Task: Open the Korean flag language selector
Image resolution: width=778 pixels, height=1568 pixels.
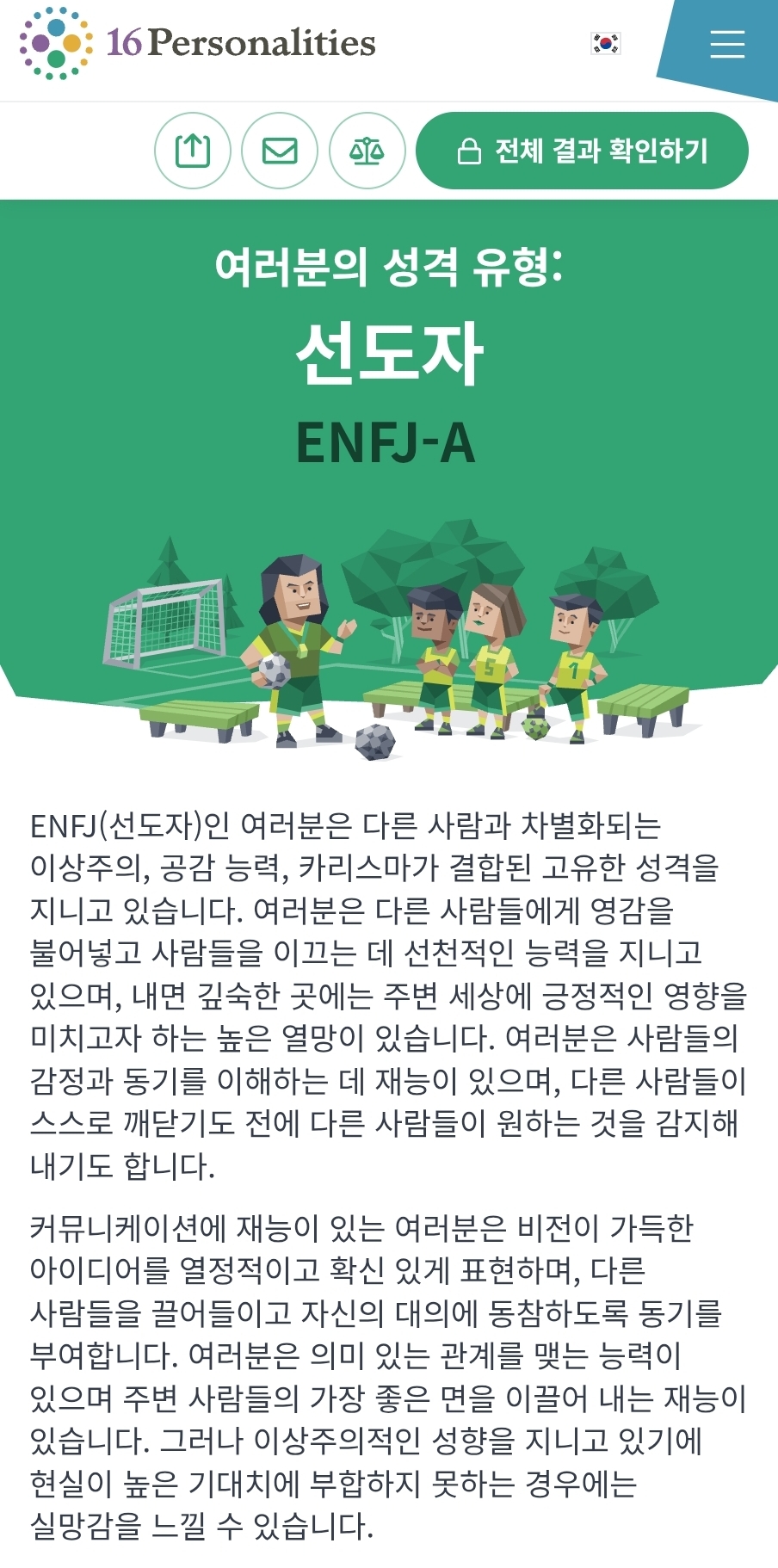Action: click(606, 43)
